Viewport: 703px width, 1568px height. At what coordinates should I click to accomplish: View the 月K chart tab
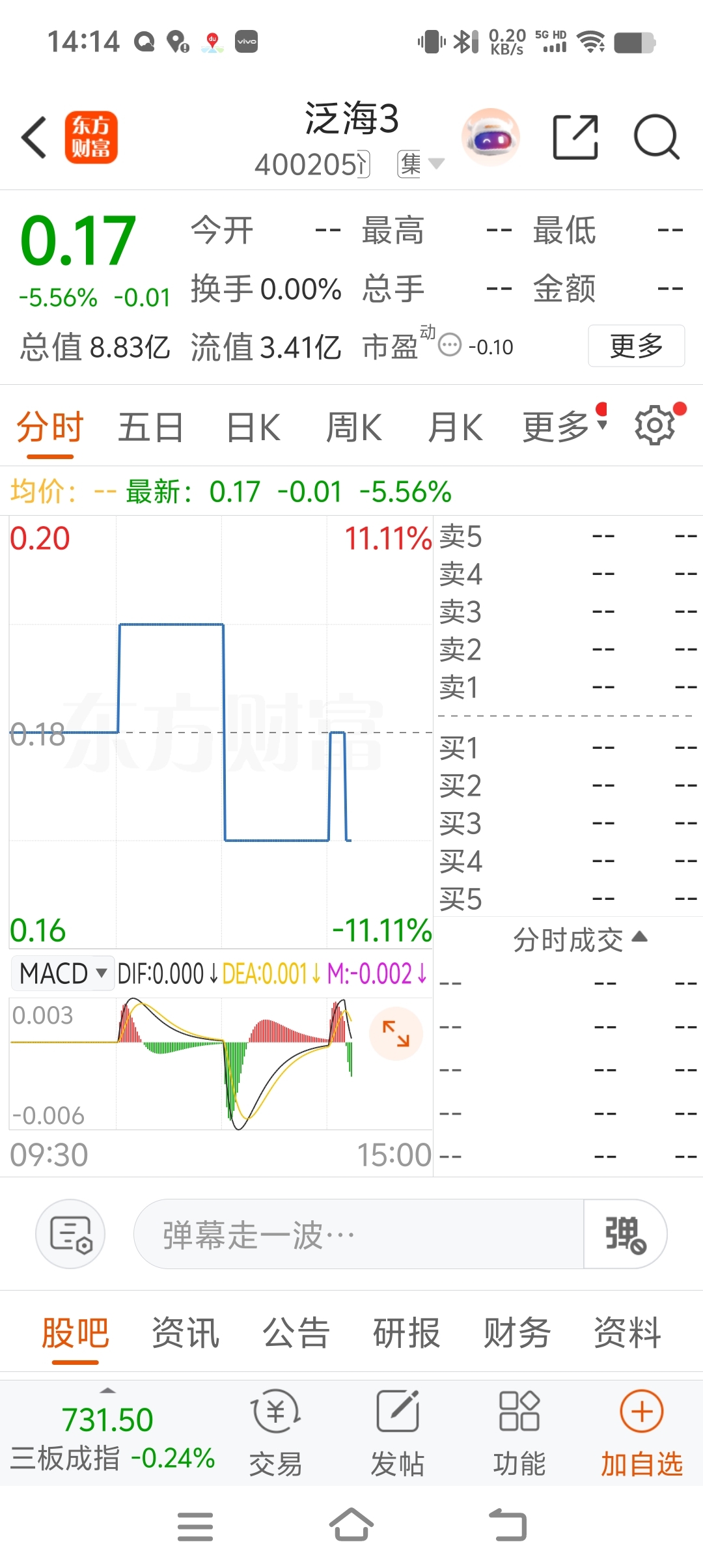455,428
